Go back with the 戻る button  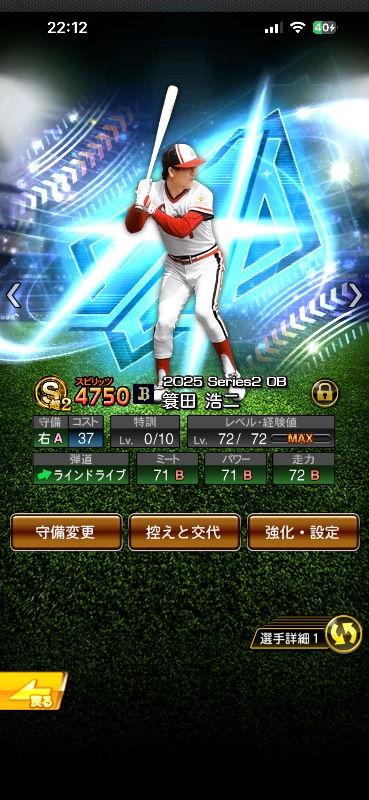[33, 691]
